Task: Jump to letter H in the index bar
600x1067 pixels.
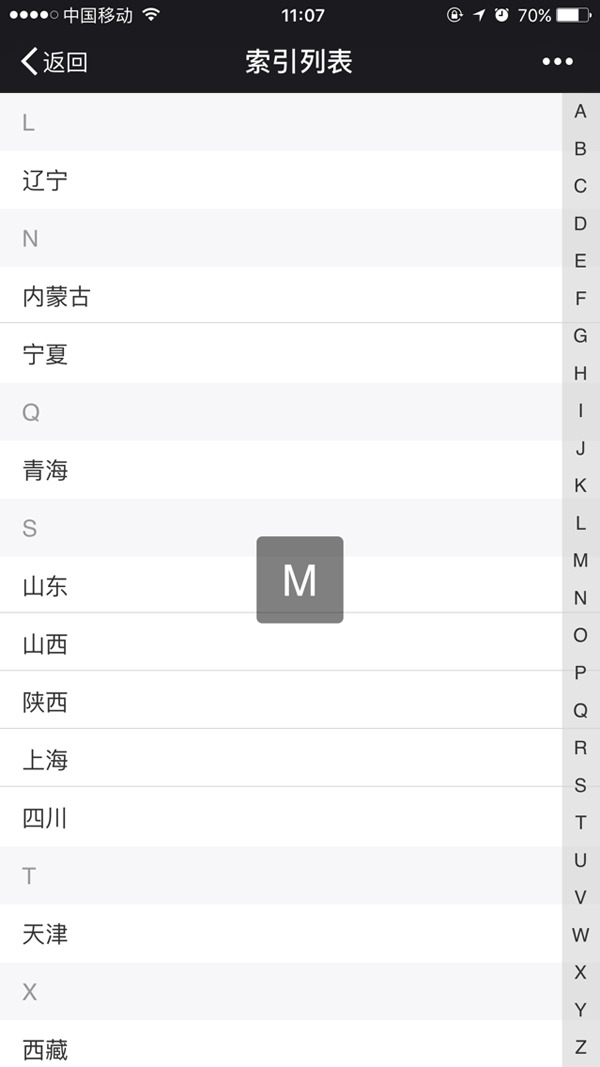Action: pyautogui.click(x=580, y=373)
